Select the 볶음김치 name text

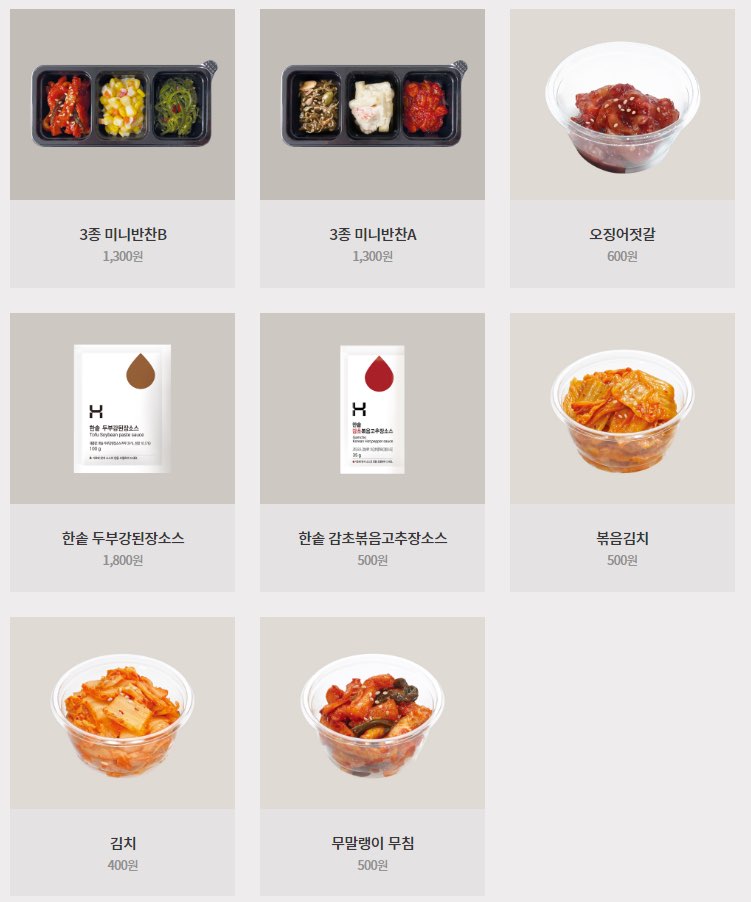(622, 540)
